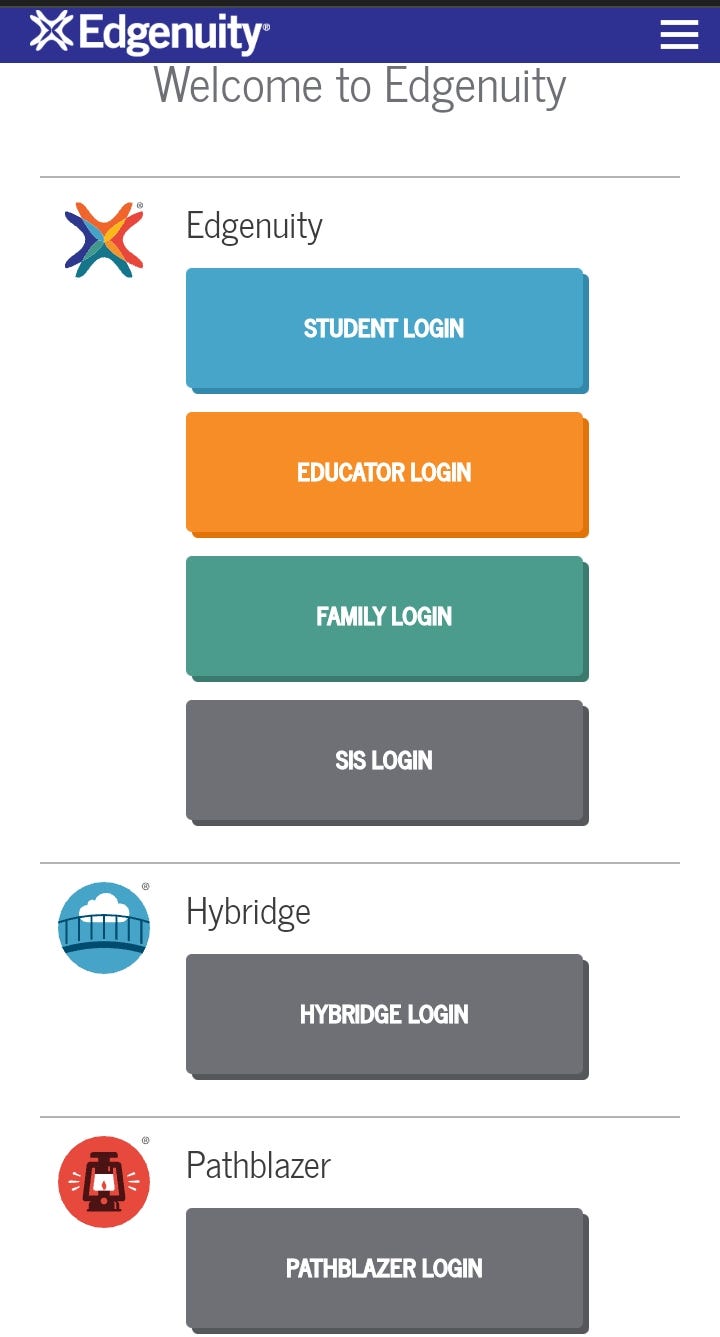Image resolution: width=720 pixels, height=1337 pixels.
Task: Click the registered trademark symbol on Hybridge icon
Action: pyautogui.click(x=144, y=888)
